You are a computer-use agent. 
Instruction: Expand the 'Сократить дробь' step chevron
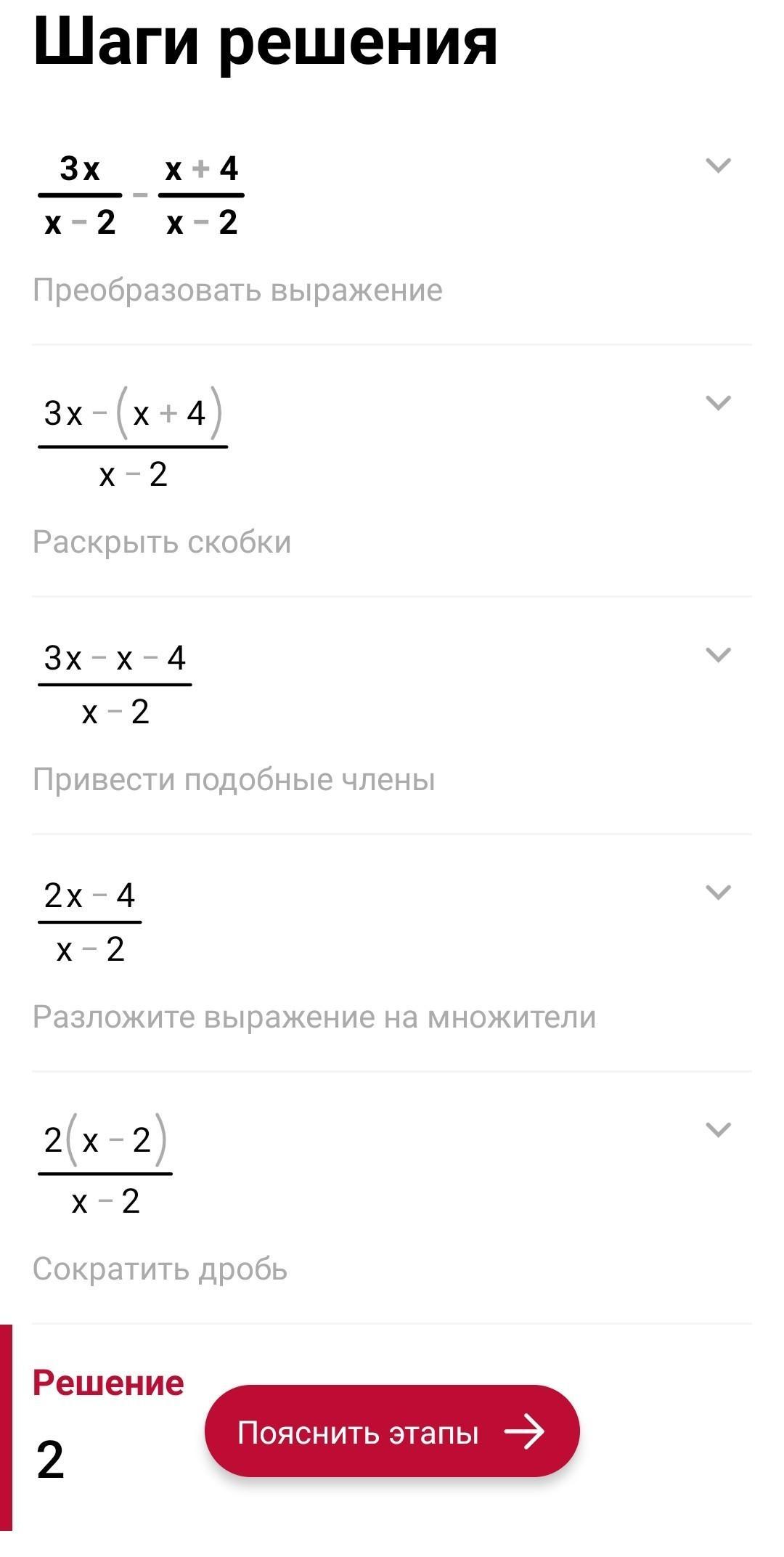point(718,1130)
